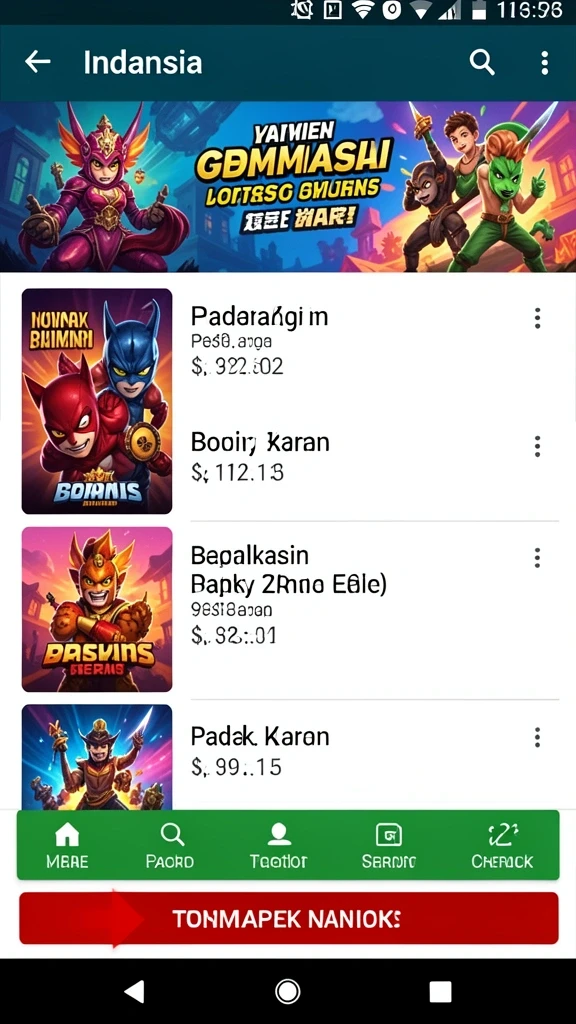Screen dimensions: 576x1024
Task: Open search from the app bar
Action: [482, 63]
